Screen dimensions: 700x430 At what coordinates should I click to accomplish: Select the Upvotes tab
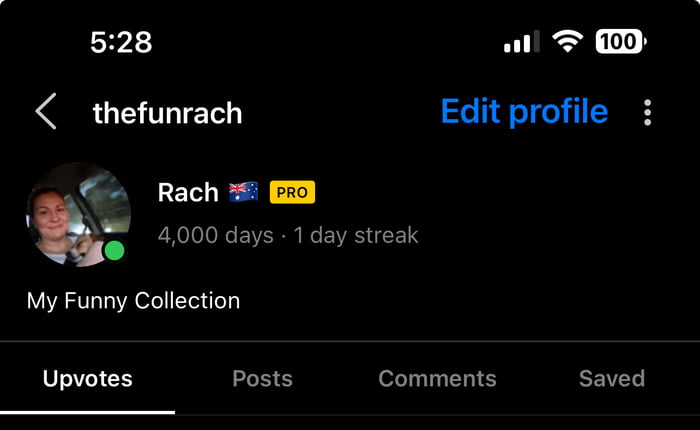87,379
